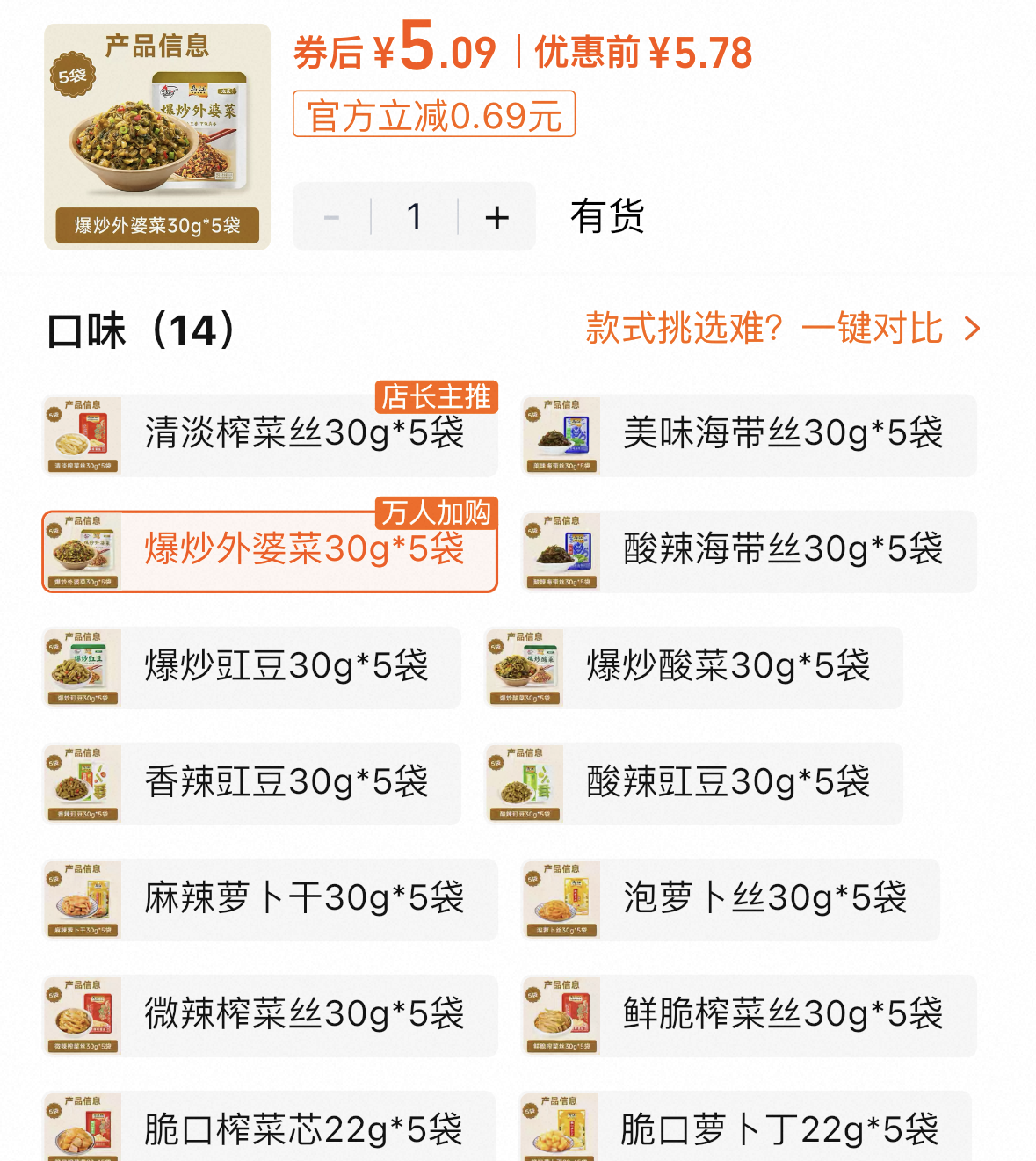Tap the selected 爆炒外婆菜30g*5袋 flavor

271,551
